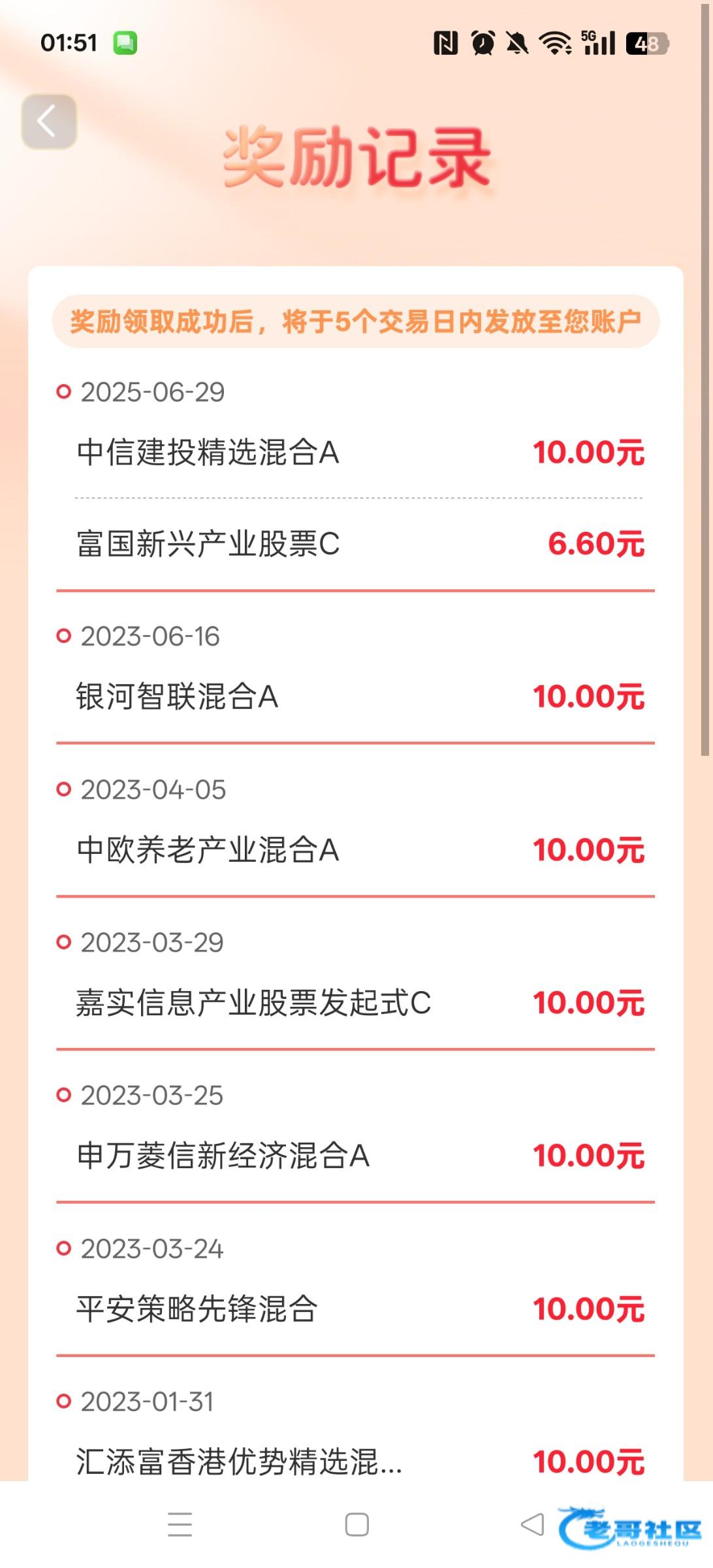This screenshot has width=713, height=1568.
Task: Open the system recent apps menu
Action: [180, 1525]
